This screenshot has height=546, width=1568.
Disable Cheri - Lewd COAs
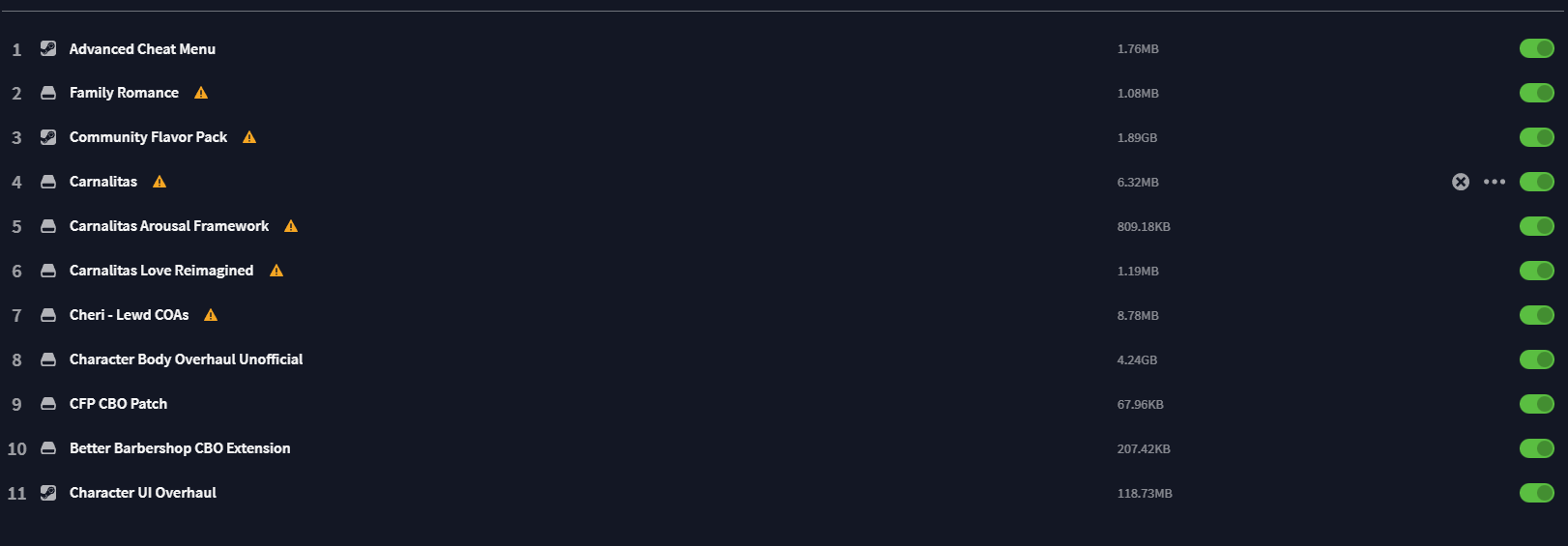1536,315
